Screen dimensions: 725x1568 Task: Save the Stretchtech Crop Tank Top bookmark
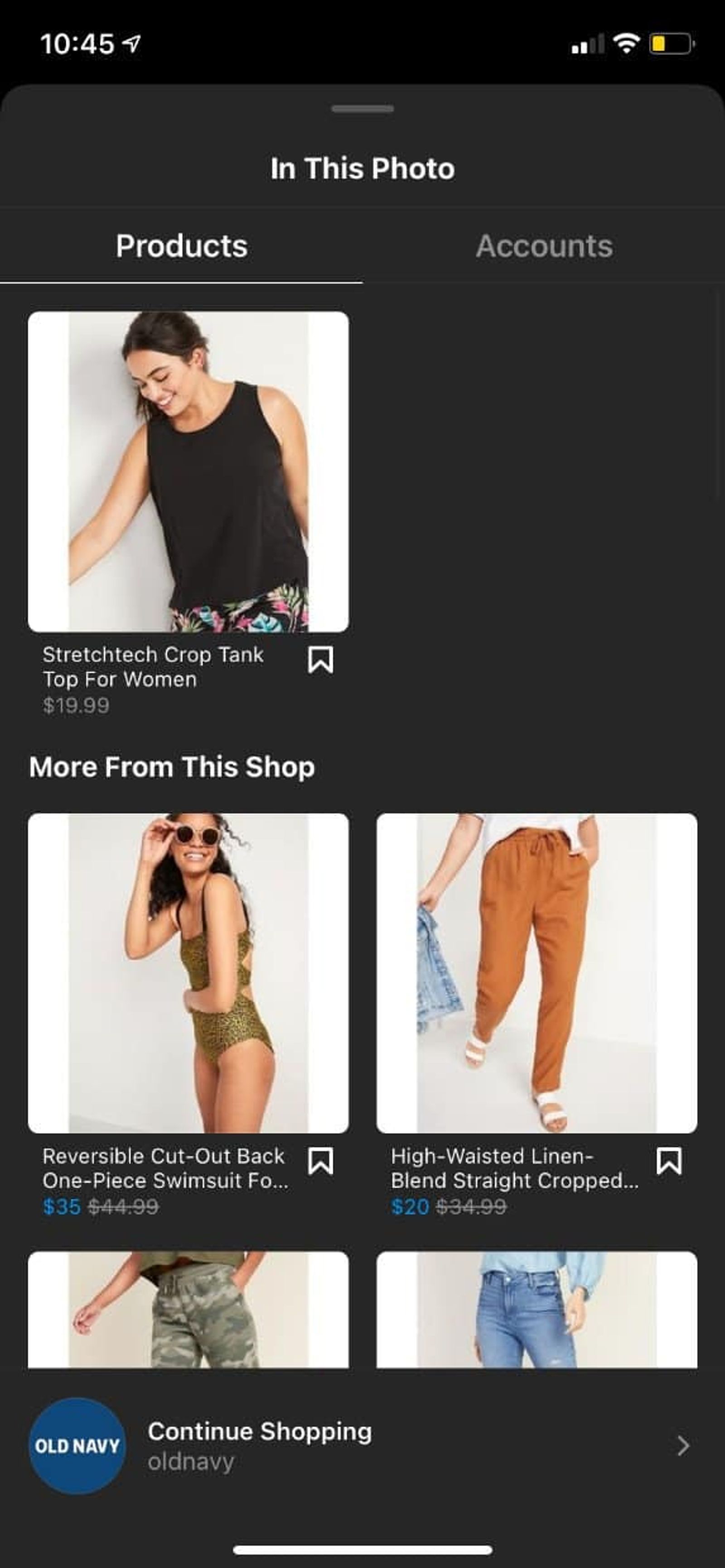click(320, 660)
